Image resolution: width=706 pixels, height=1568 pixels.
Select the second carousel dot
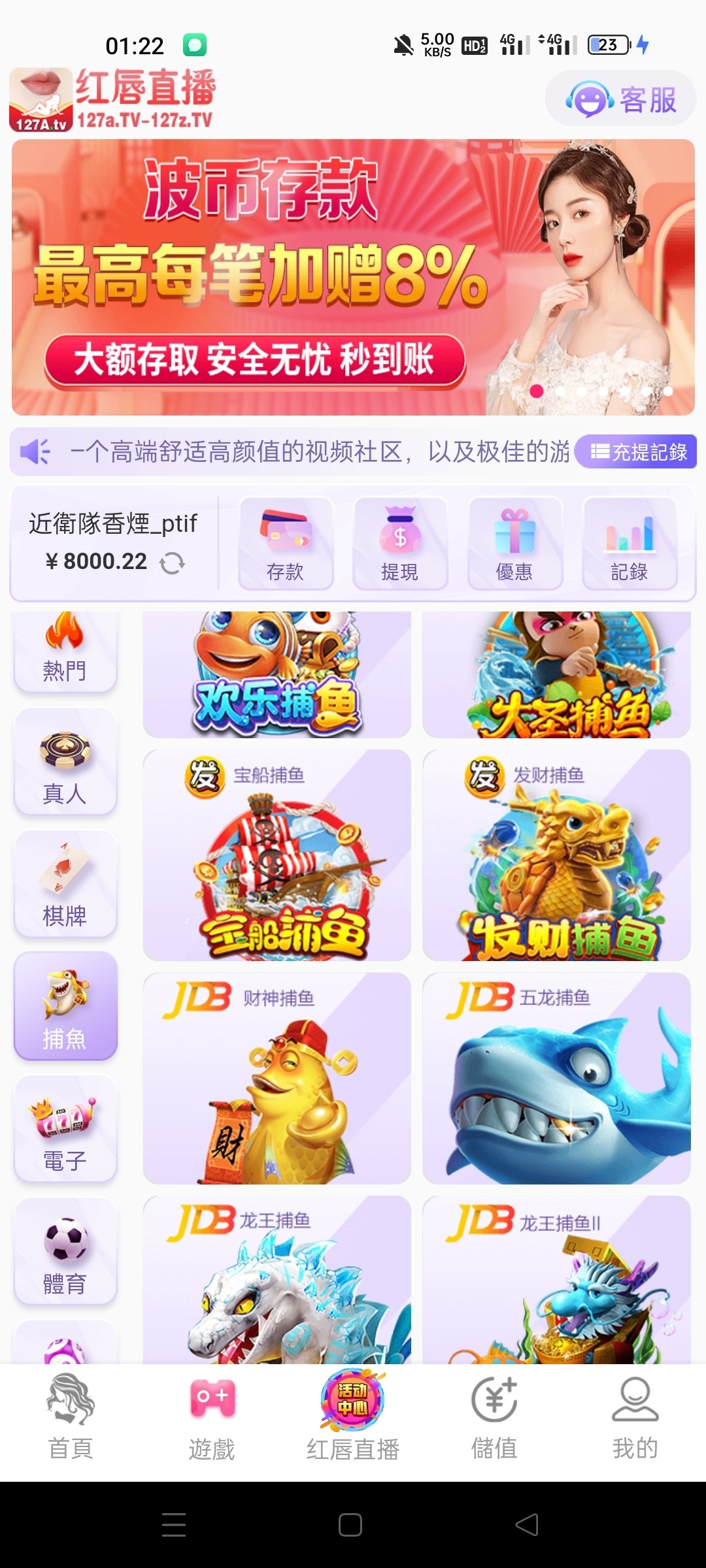coord(559,391)
